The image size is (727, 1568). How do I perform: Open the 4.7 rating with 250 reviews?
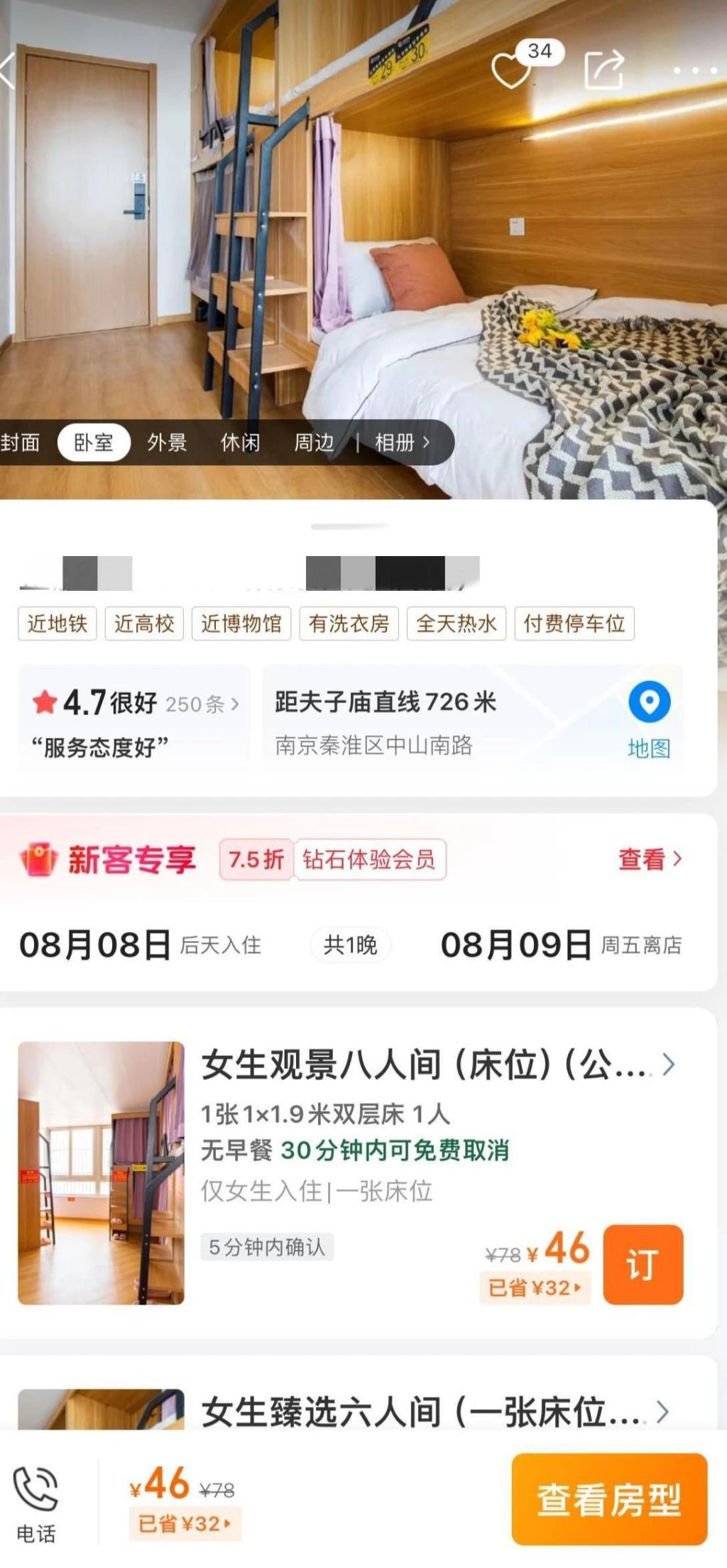point(135,704)
